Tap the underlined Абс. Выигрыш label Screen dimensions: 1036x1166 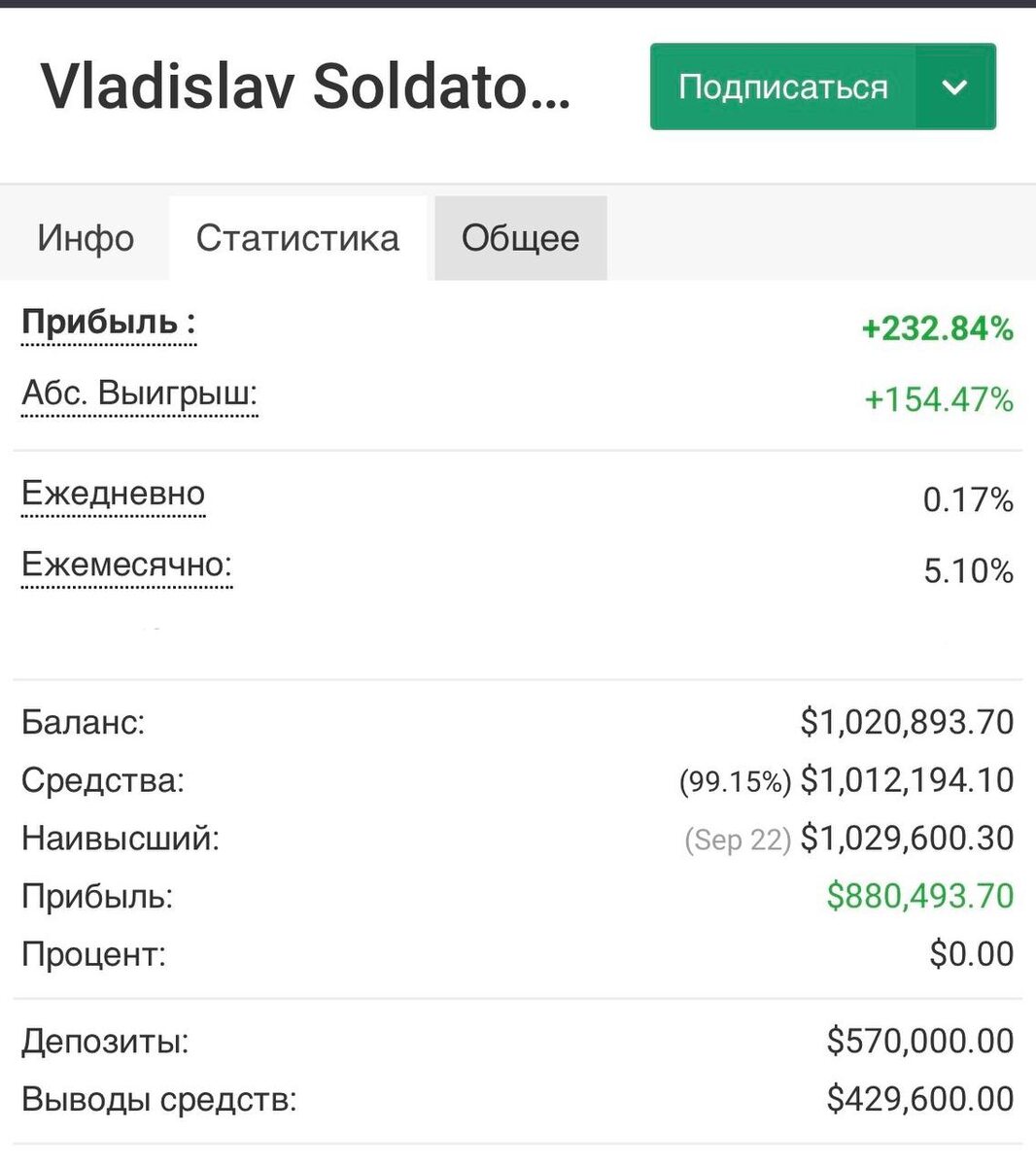pos(139,394)
